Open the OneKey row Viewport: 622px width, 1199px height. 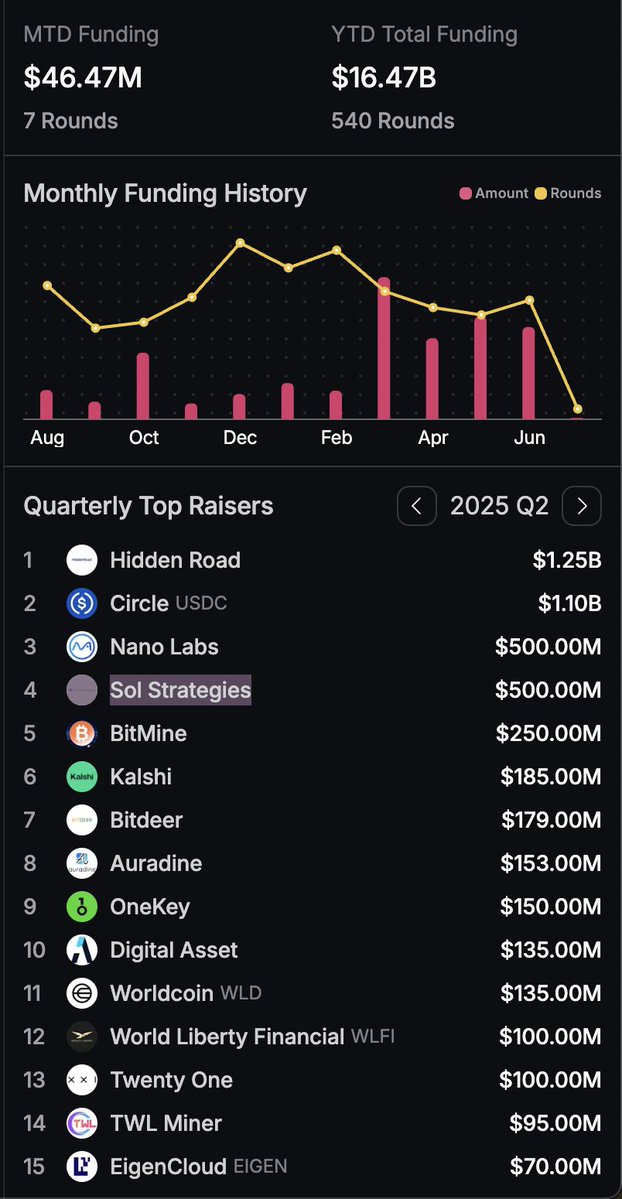click(x=312, y=908)
